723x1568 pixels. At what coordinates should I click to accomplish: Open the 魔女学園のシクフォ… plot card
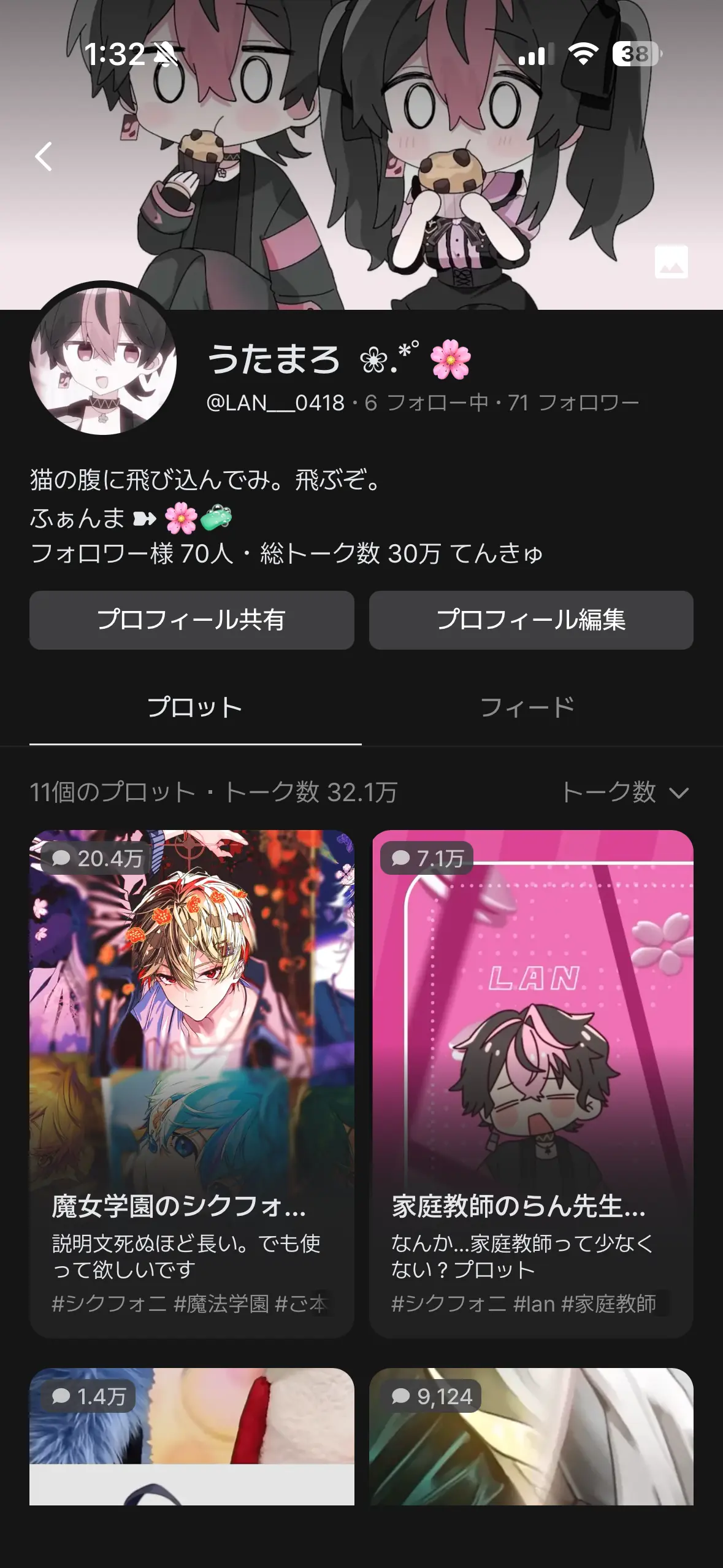(192, 1084)
